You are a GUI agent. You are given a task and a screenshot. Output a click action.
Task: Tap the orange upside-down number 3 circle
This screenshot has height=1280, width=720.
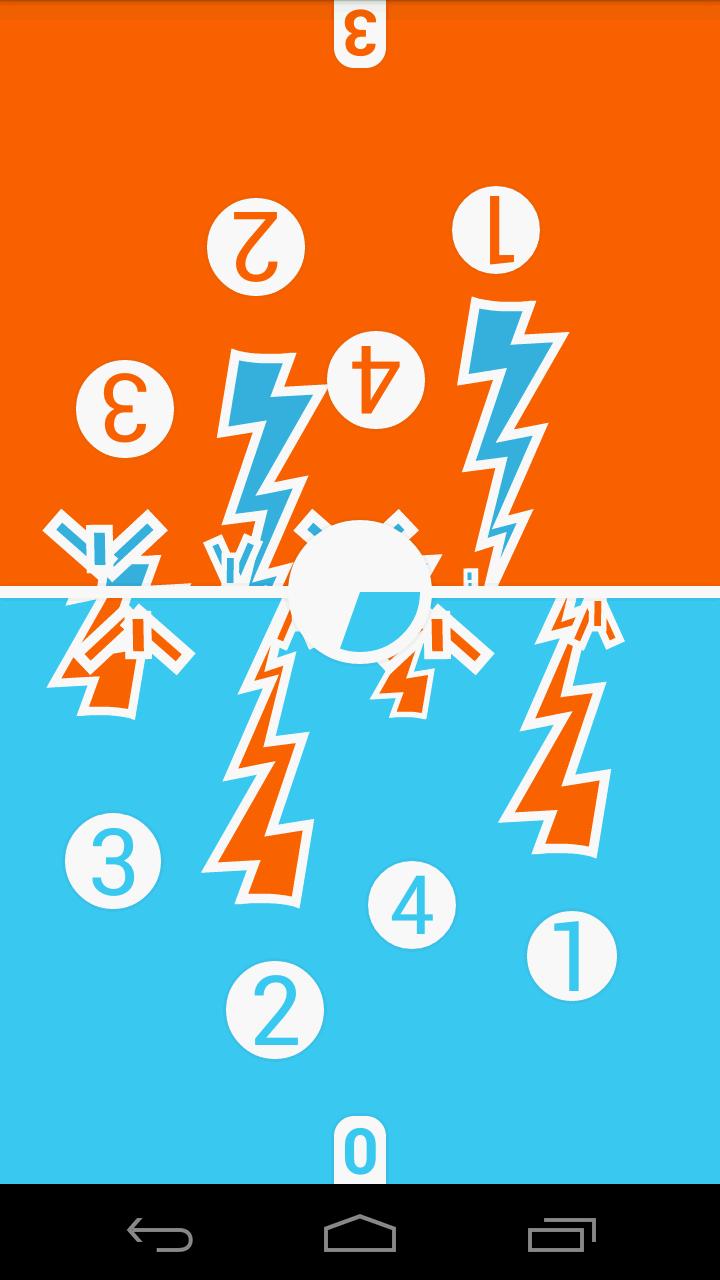point(125,409)
